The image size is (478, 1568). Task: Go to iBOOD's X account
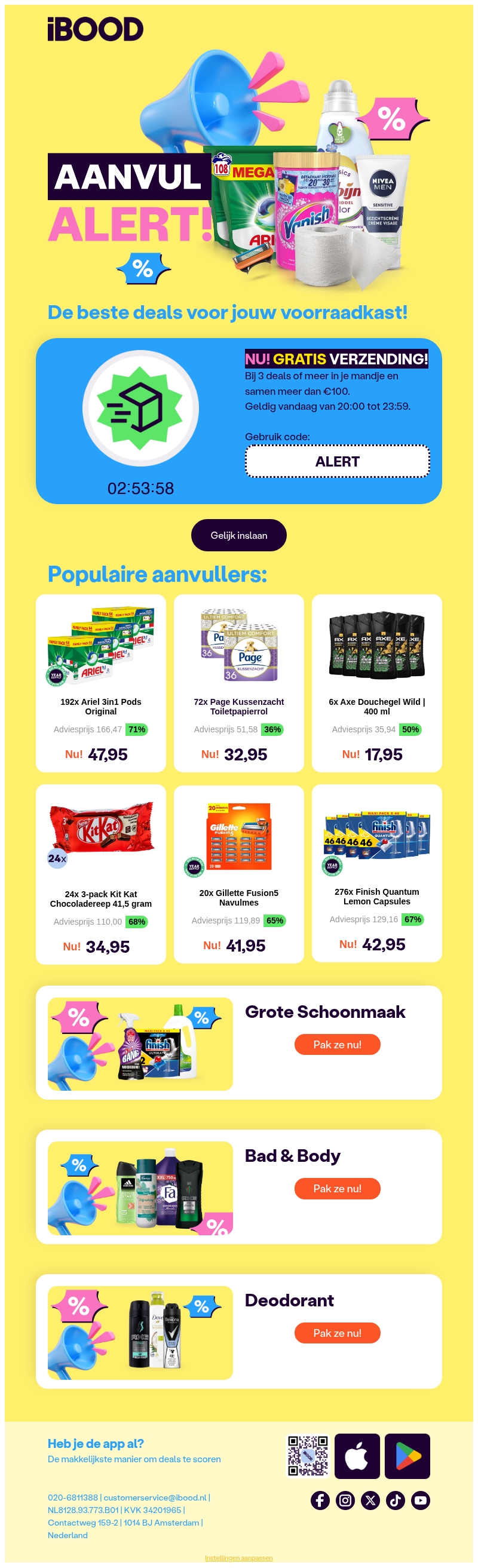[x=370, y=1501]
